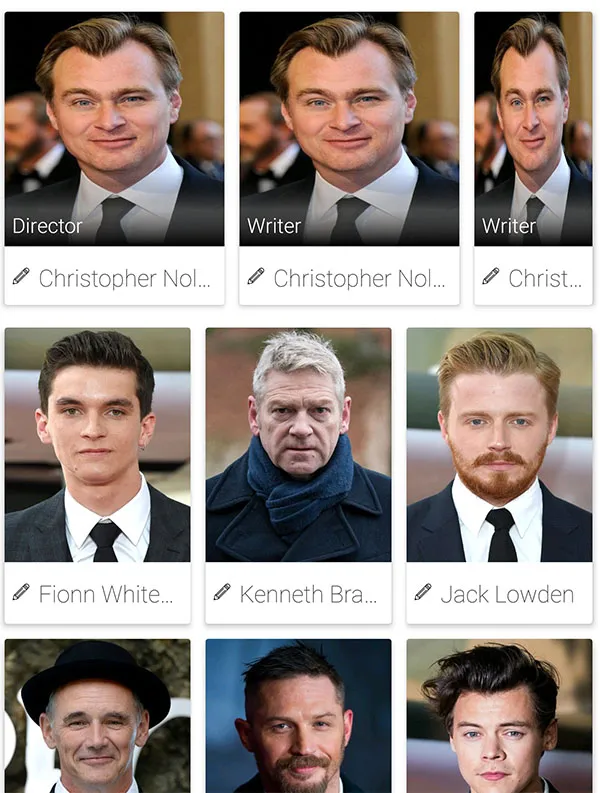
Task: Tap the edit pencil beside Fionn White...
Action: click(21, 593)
